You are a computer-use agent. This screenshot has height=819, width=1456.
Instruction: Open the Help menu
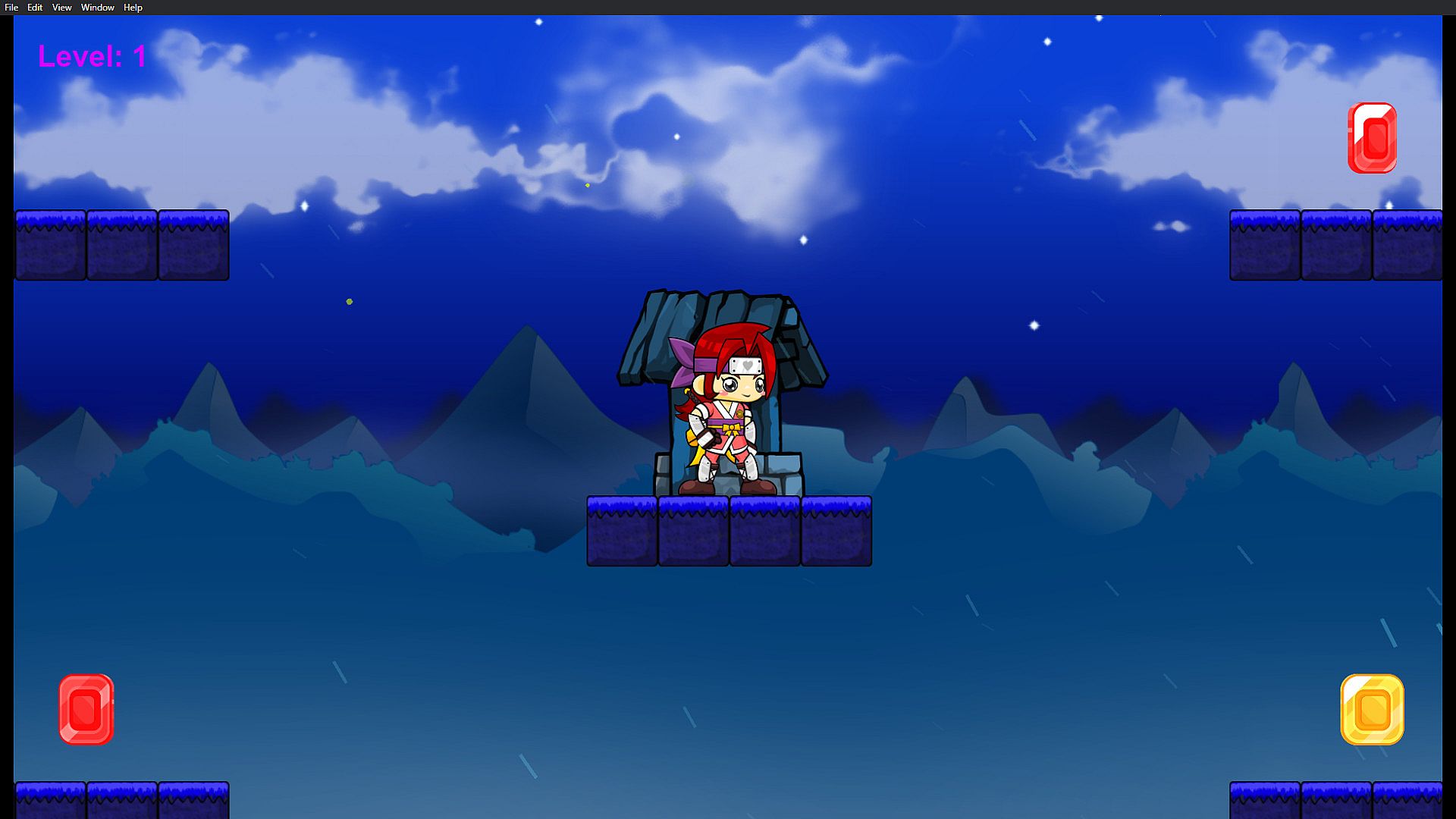(133, 8)
